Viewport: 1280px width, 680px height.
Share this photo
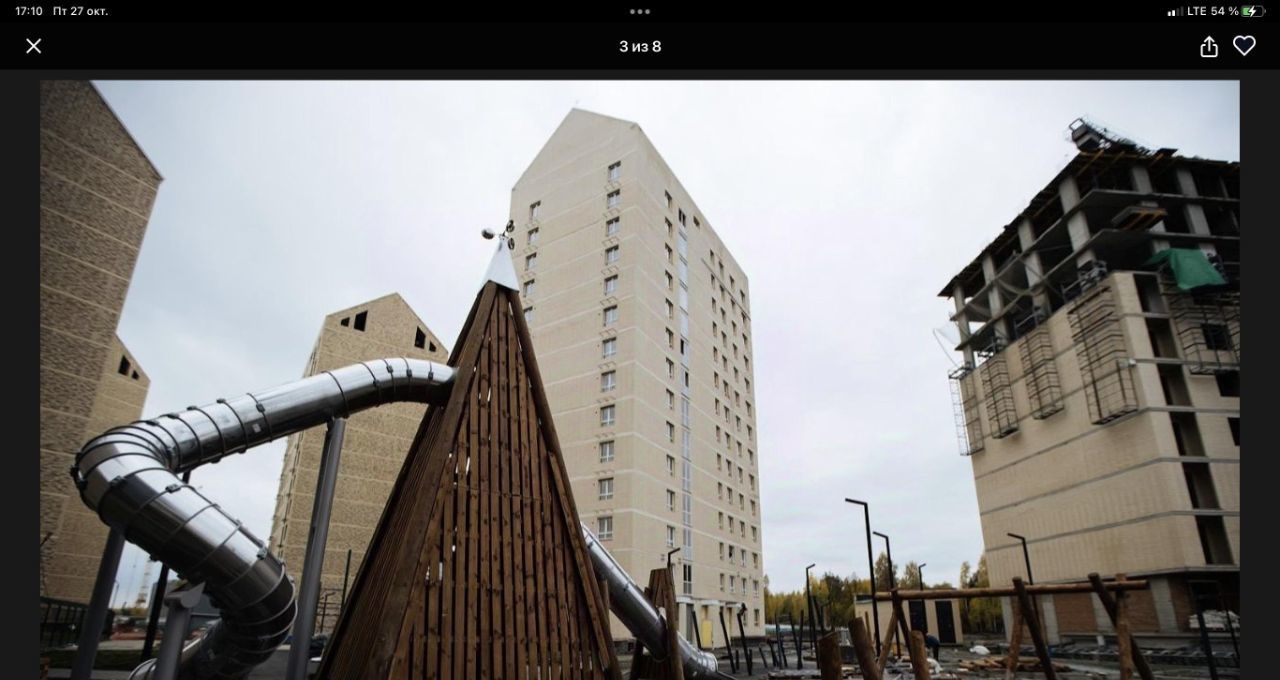(1208, 46)
